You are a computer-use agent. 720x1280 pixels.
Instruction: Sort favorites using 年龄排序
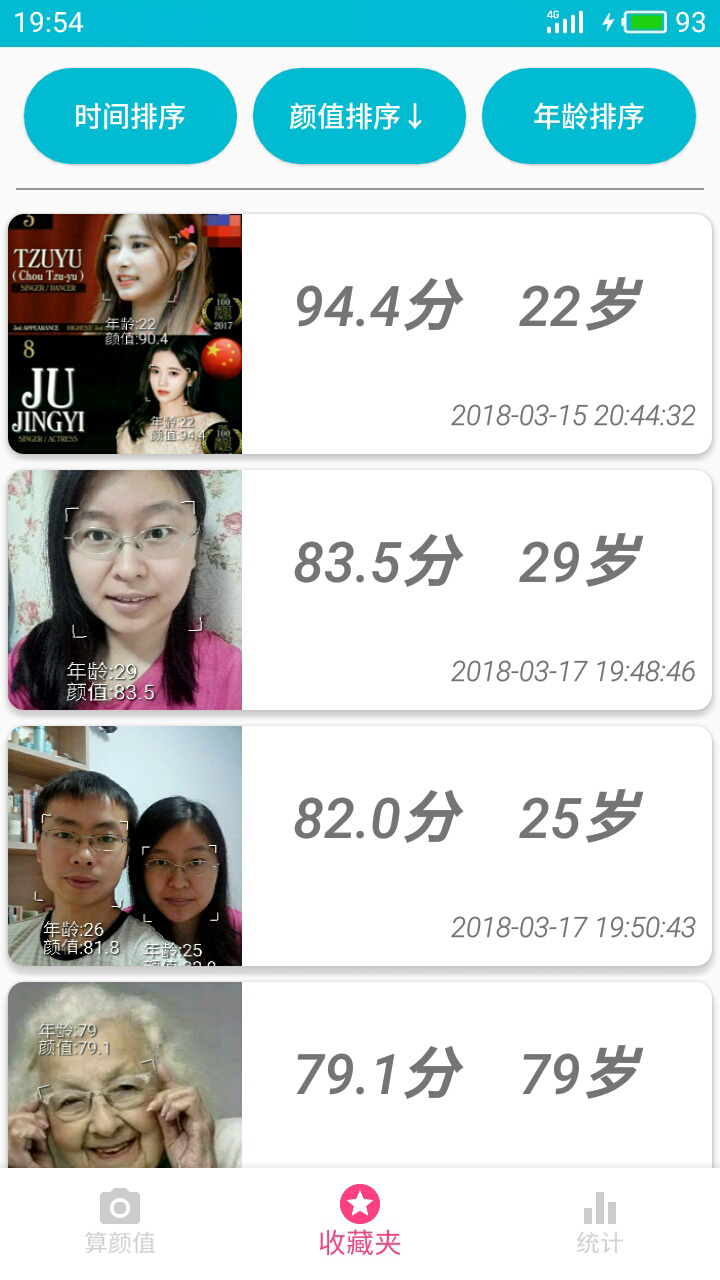pos(588,116)
